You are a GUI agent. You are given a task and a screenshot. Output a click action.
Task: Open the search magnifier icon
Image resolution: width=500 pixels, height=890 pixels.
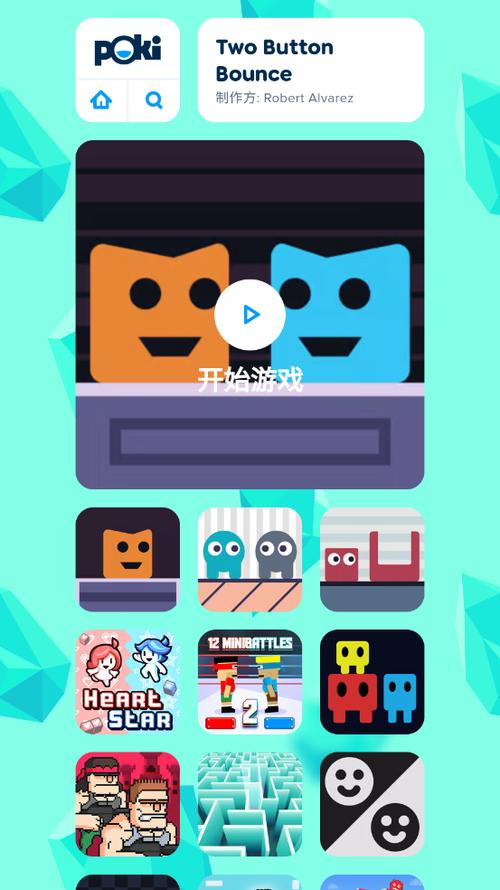(154, 100)
